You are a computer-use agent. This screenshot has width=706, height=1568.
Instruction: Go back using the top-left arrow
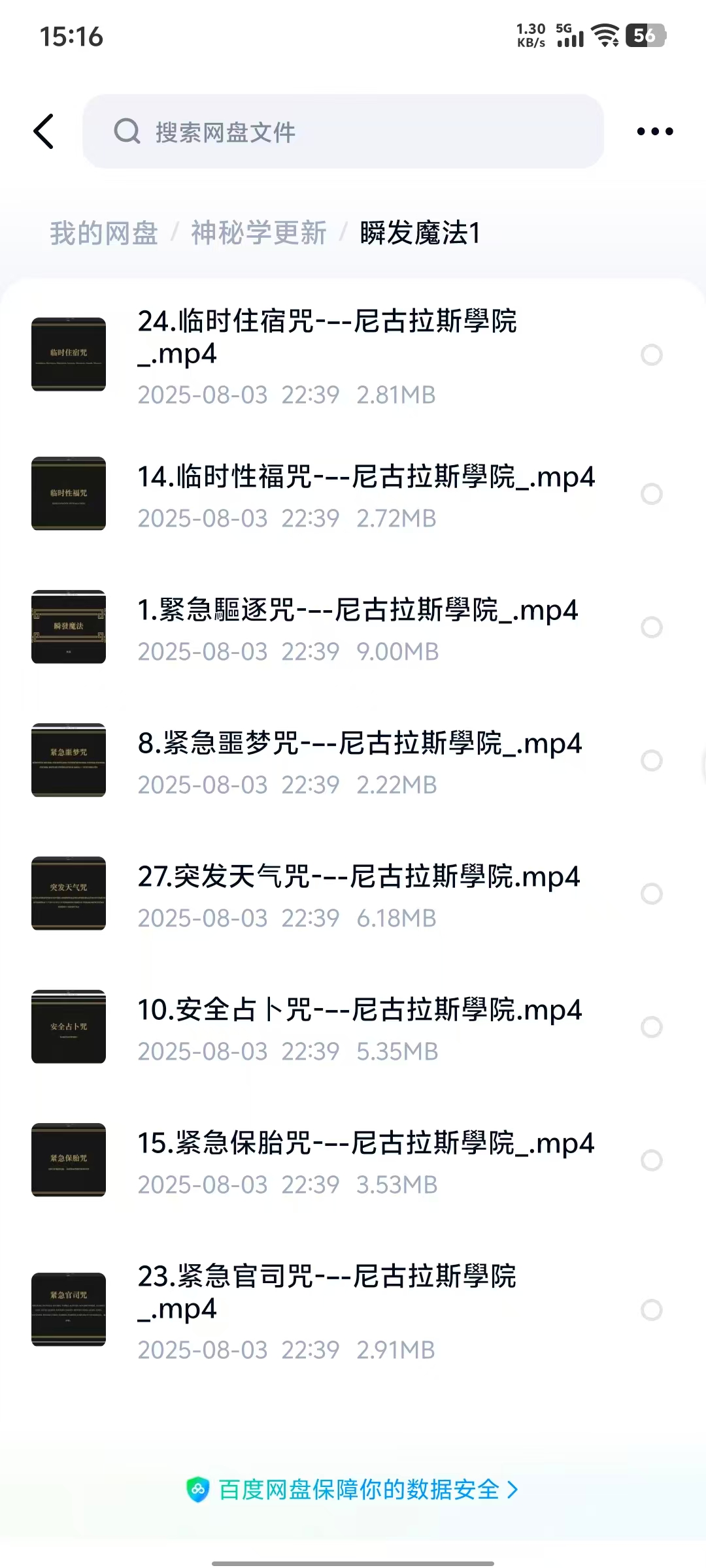pyautogui.click(x=44, y=131)
